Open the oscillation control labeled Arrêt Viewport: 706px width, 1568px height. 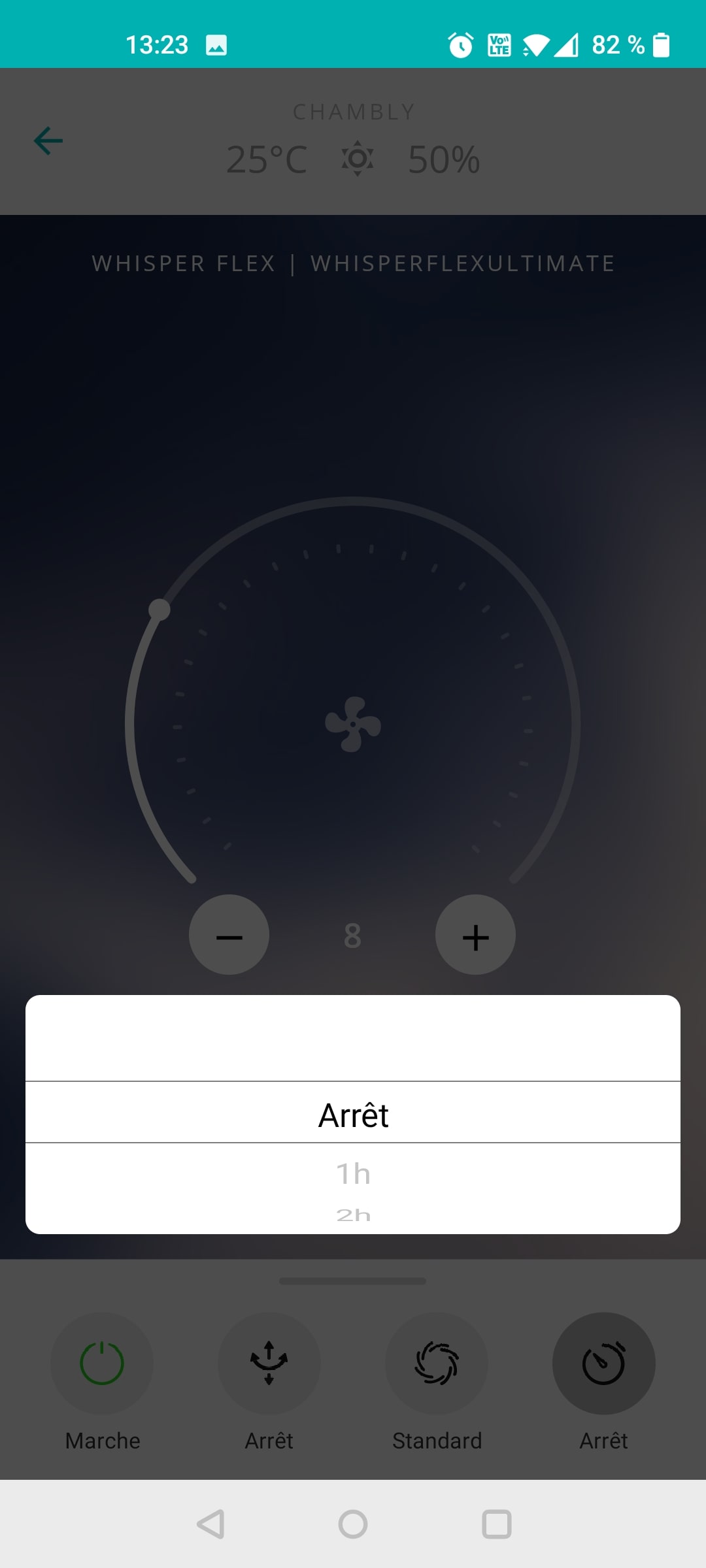click(269, 1364)
